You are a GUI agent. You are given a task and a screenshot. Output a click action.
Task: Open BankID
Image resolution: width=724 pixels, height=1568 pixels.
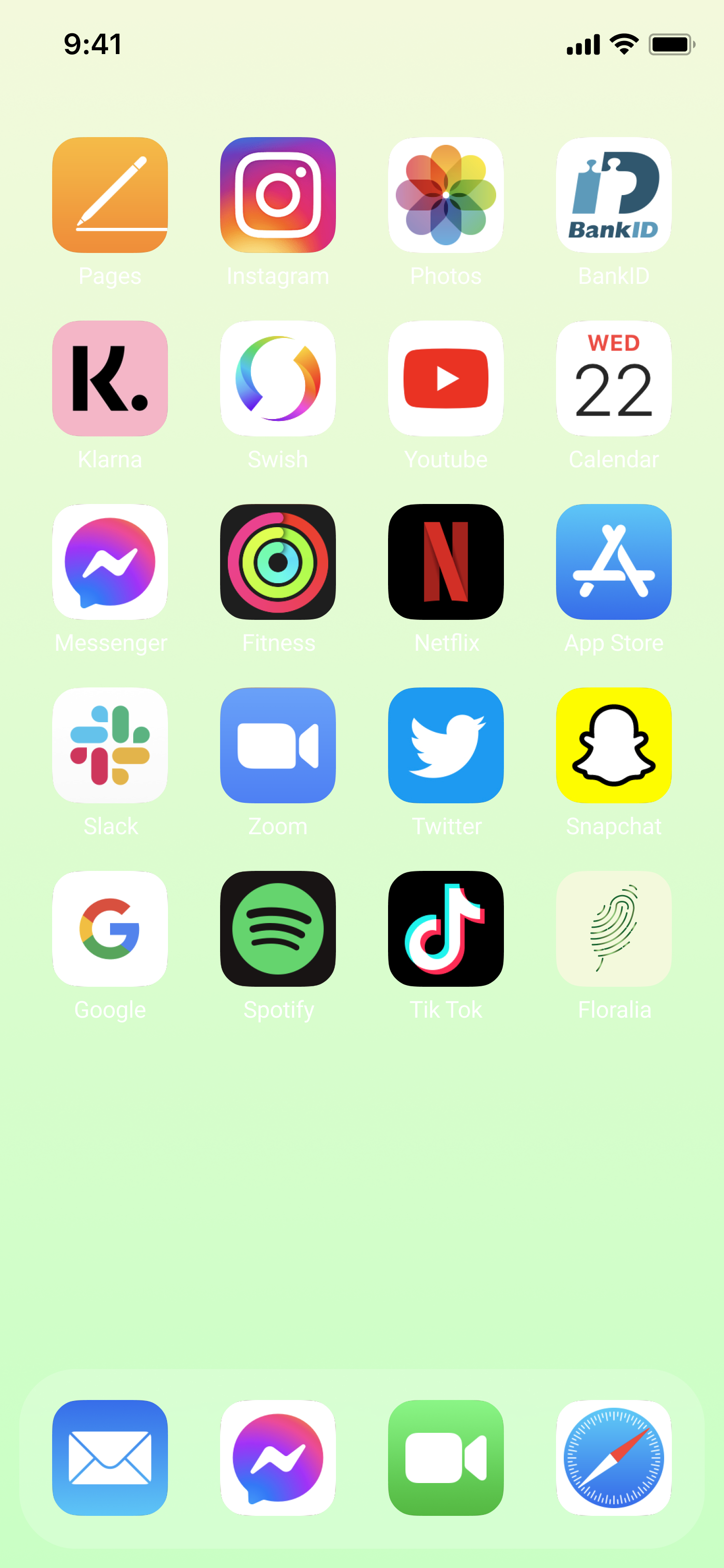point(614,195)
